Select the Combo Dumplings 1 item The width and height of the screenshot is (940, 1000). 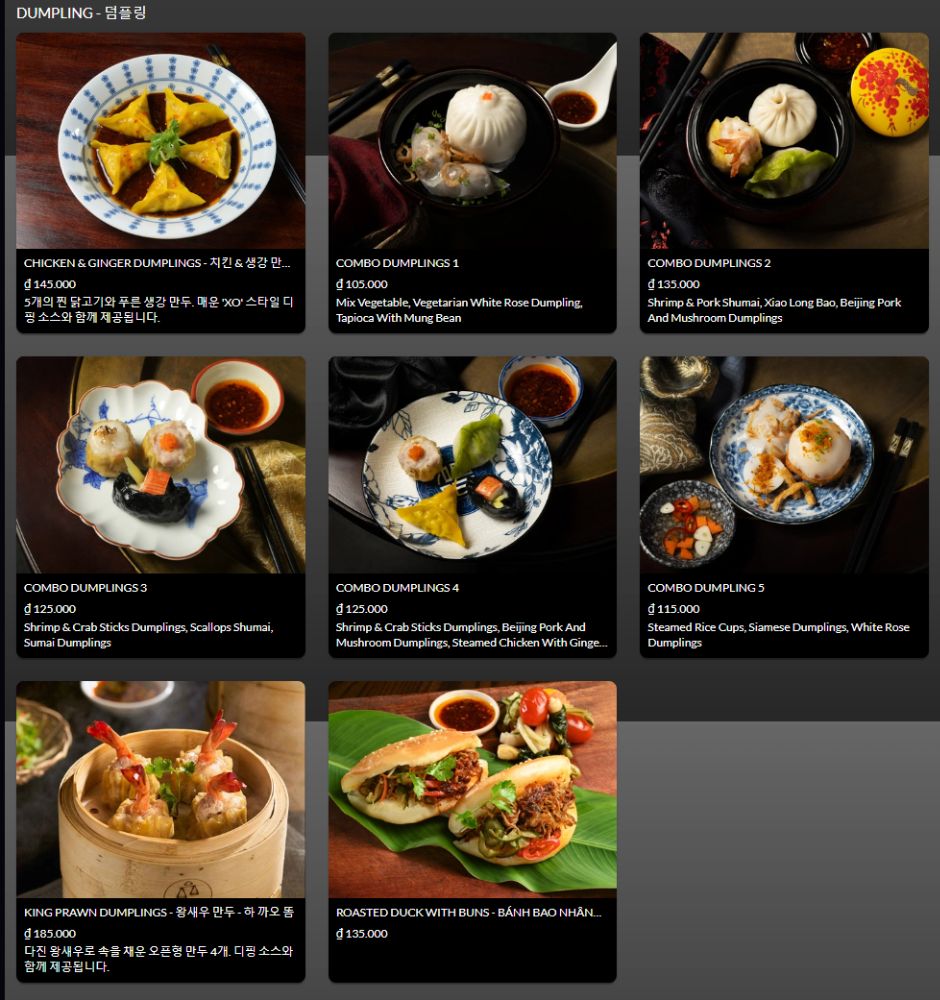[472, 182]
